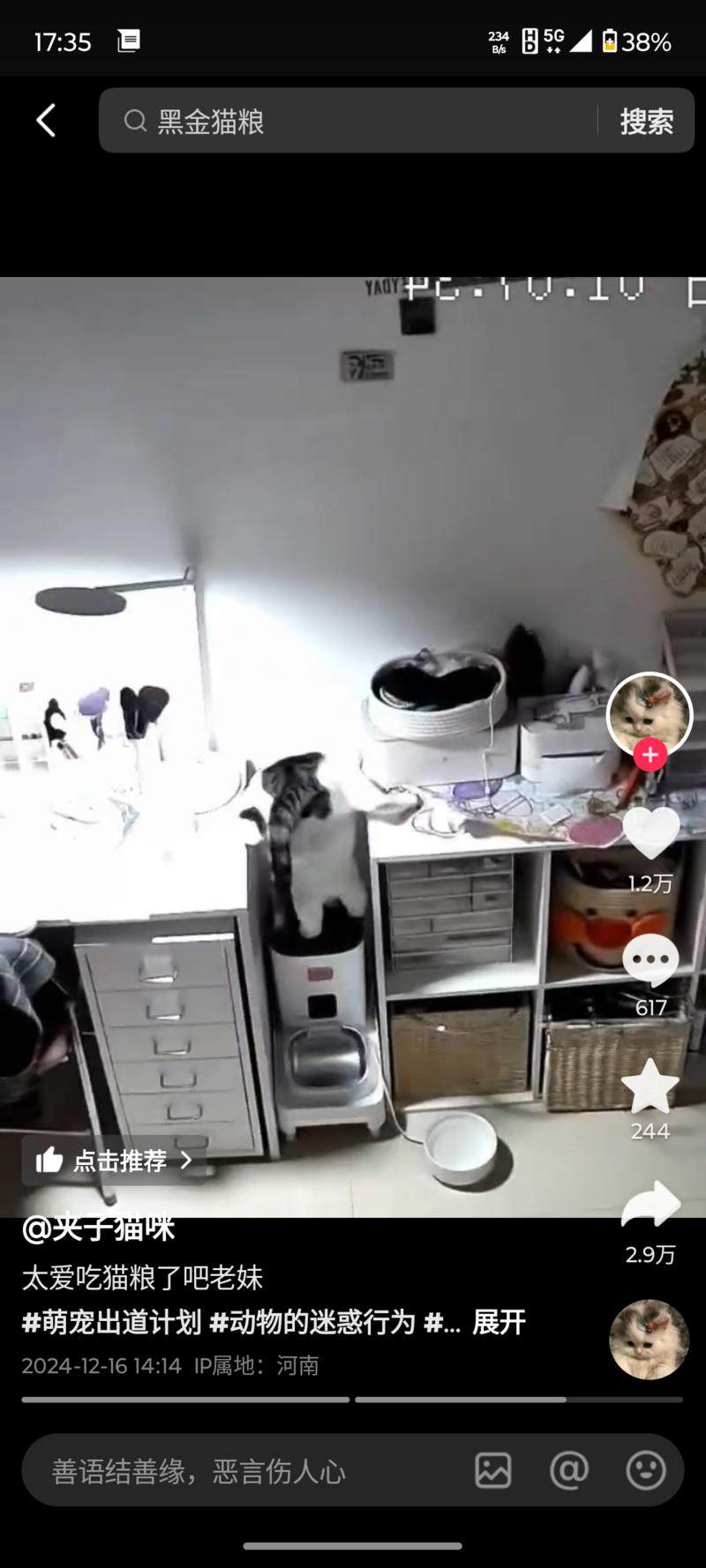Mention someone with the @ icon
This screenshot has height=1568, width=706.
tap(569, 1471)
